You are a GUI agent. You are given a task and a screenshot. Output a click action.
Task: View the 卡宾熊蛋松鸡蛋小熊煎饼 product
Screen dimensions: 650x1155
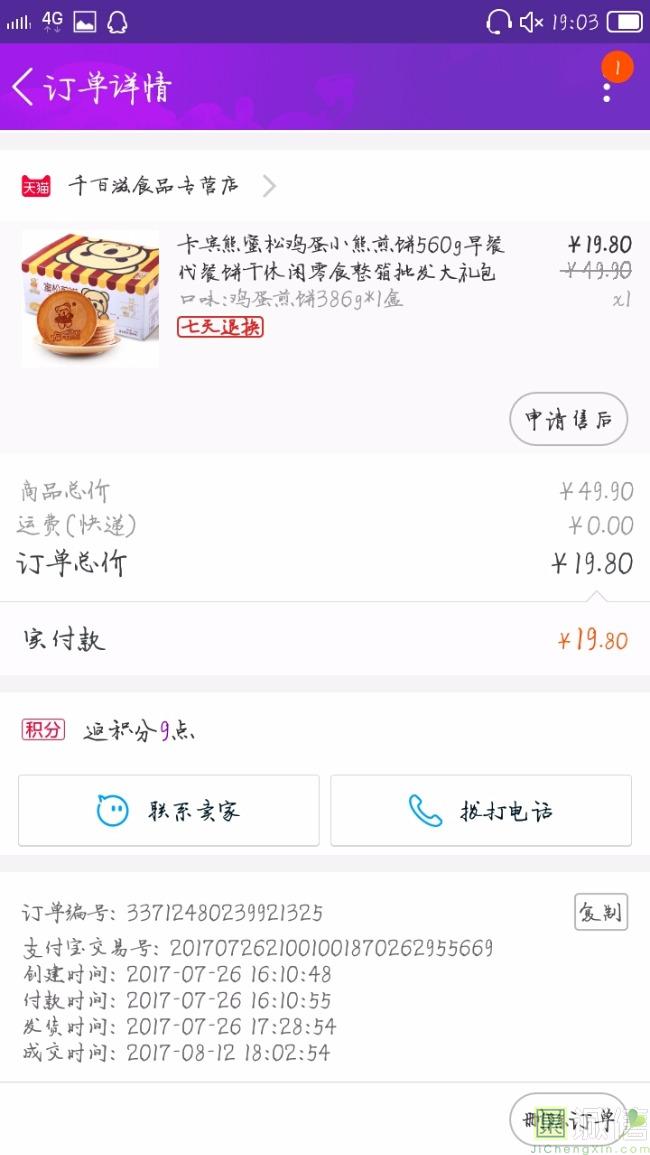[x=340, y=257]
